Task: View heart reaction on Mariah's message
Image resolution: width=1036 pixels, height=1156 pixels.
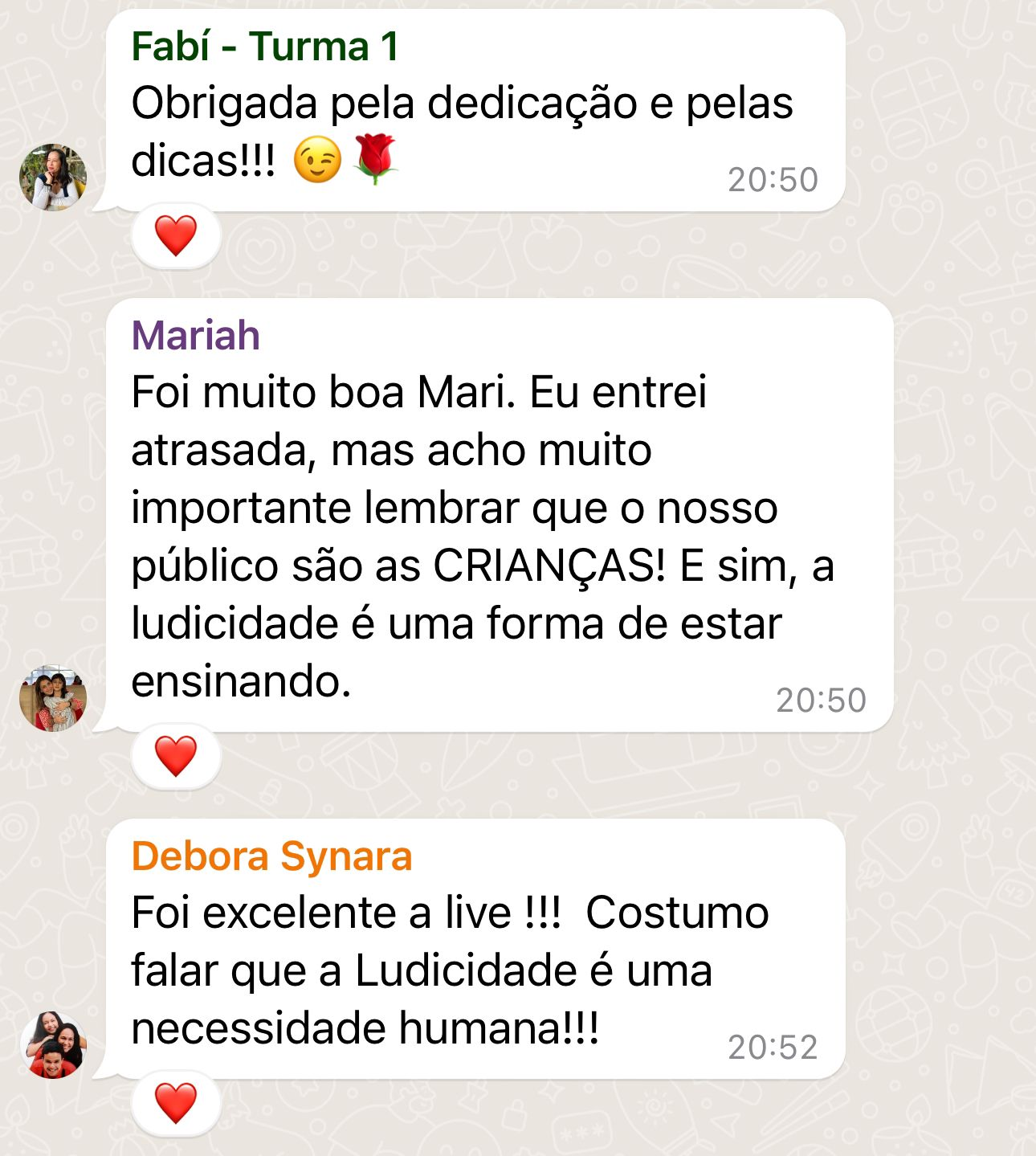Action: 176,757
